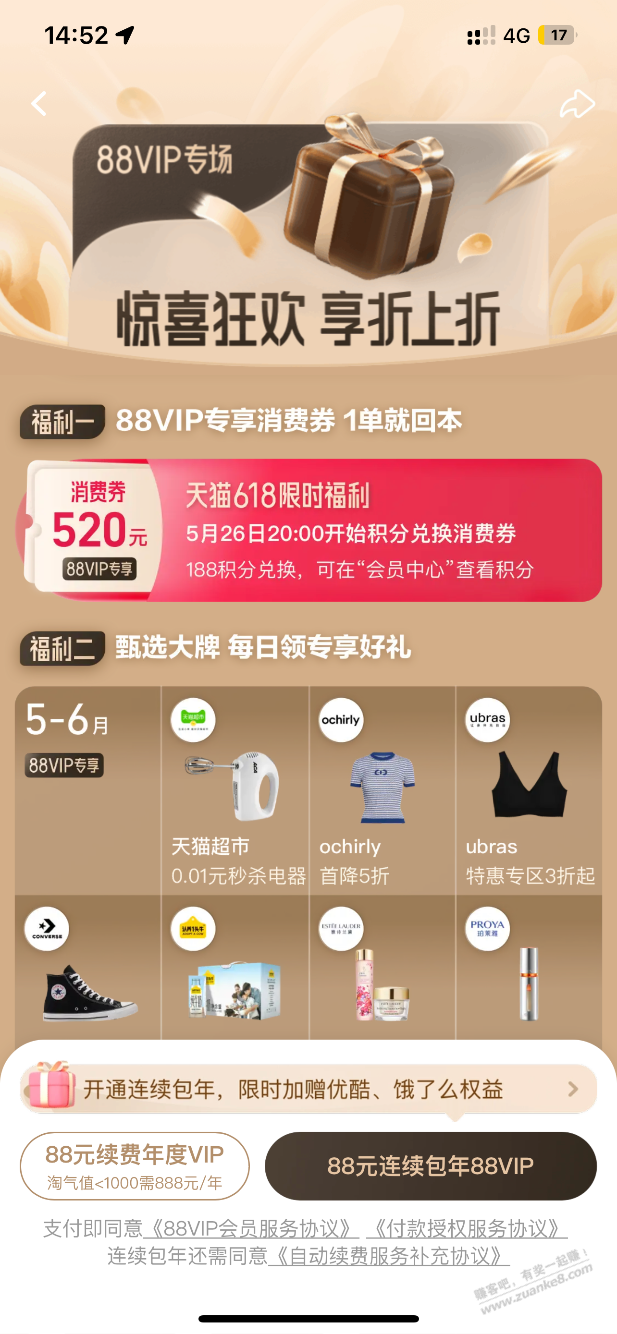Open 《付款授权服务协议》 link
The width and height of the screenshot is (617, 1334).
(x=467, y=1229)
